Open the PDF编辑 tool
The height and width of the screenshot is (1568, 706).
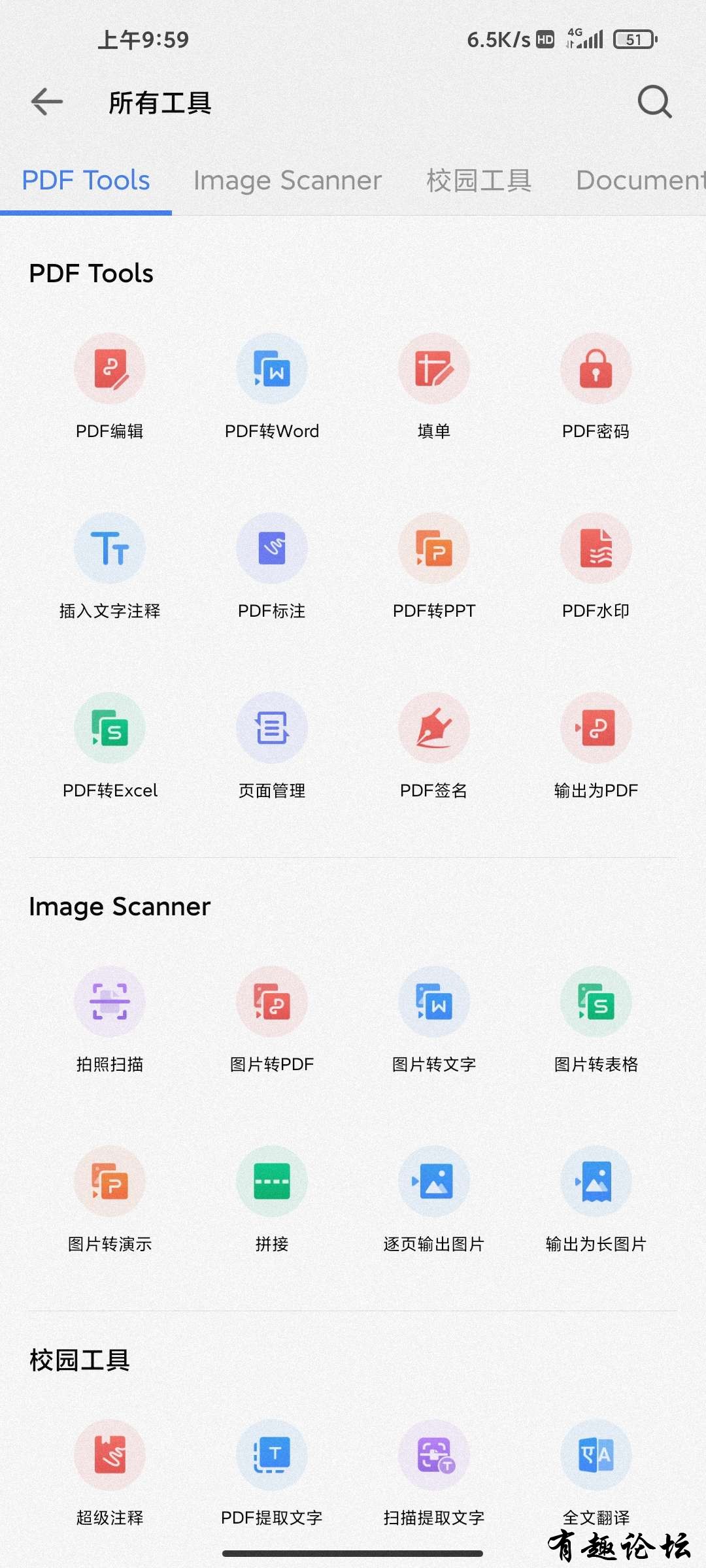tap(110, 369)
